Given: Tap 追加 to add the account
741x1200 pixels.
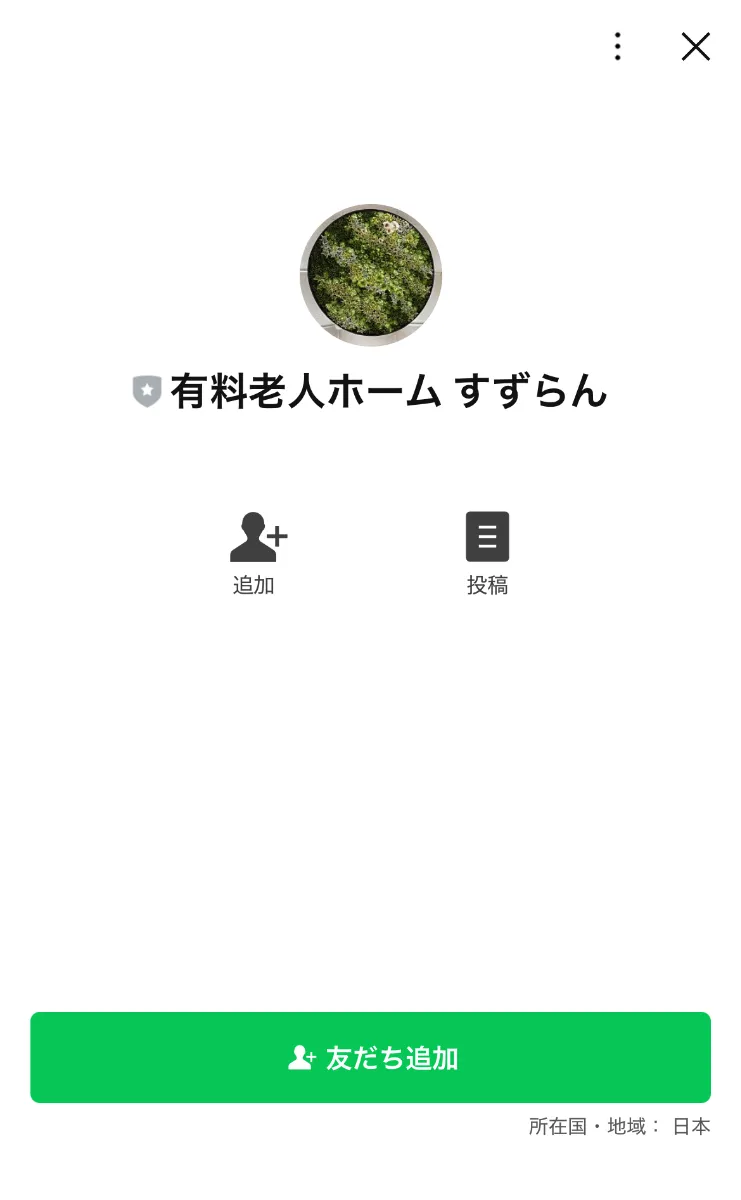Looking at the screenshot, I should [x=254, y=585].
